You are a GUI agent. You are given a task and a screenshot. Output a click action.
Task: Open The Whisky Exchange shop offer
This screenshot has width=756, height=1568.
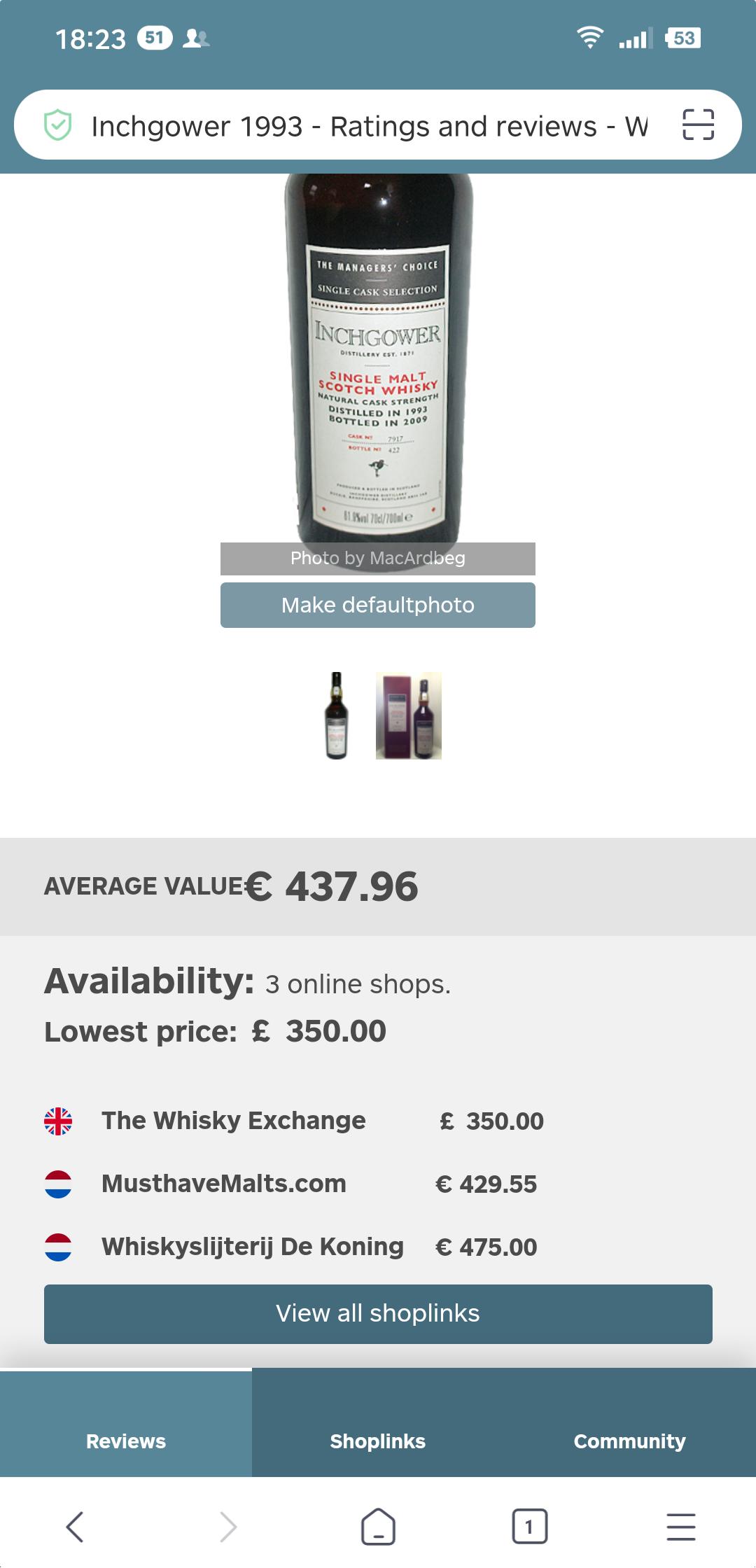pos(234,1121)
